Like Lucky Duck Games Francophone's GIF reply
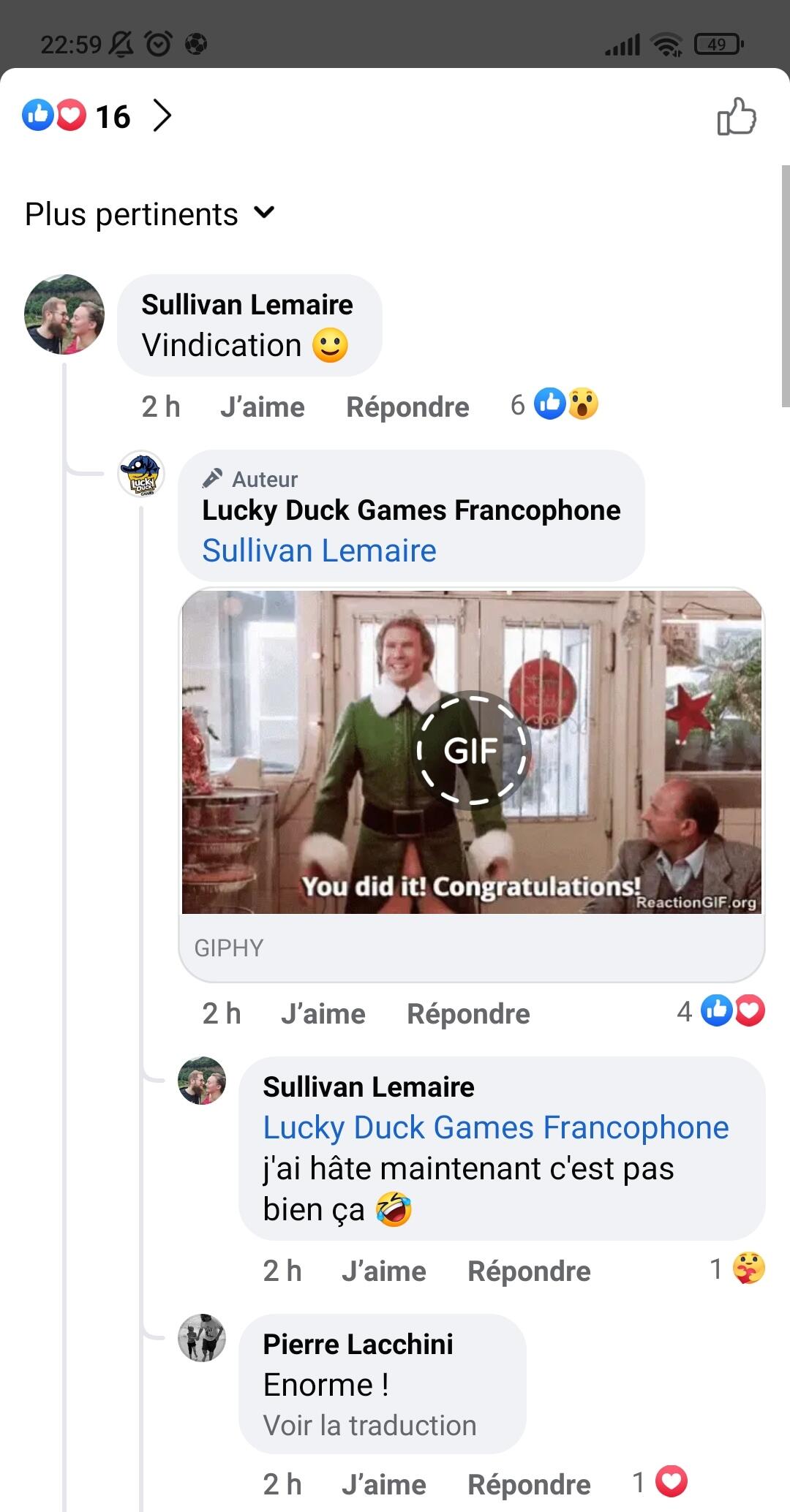The image size is (790, 1512). (323, 1013)
